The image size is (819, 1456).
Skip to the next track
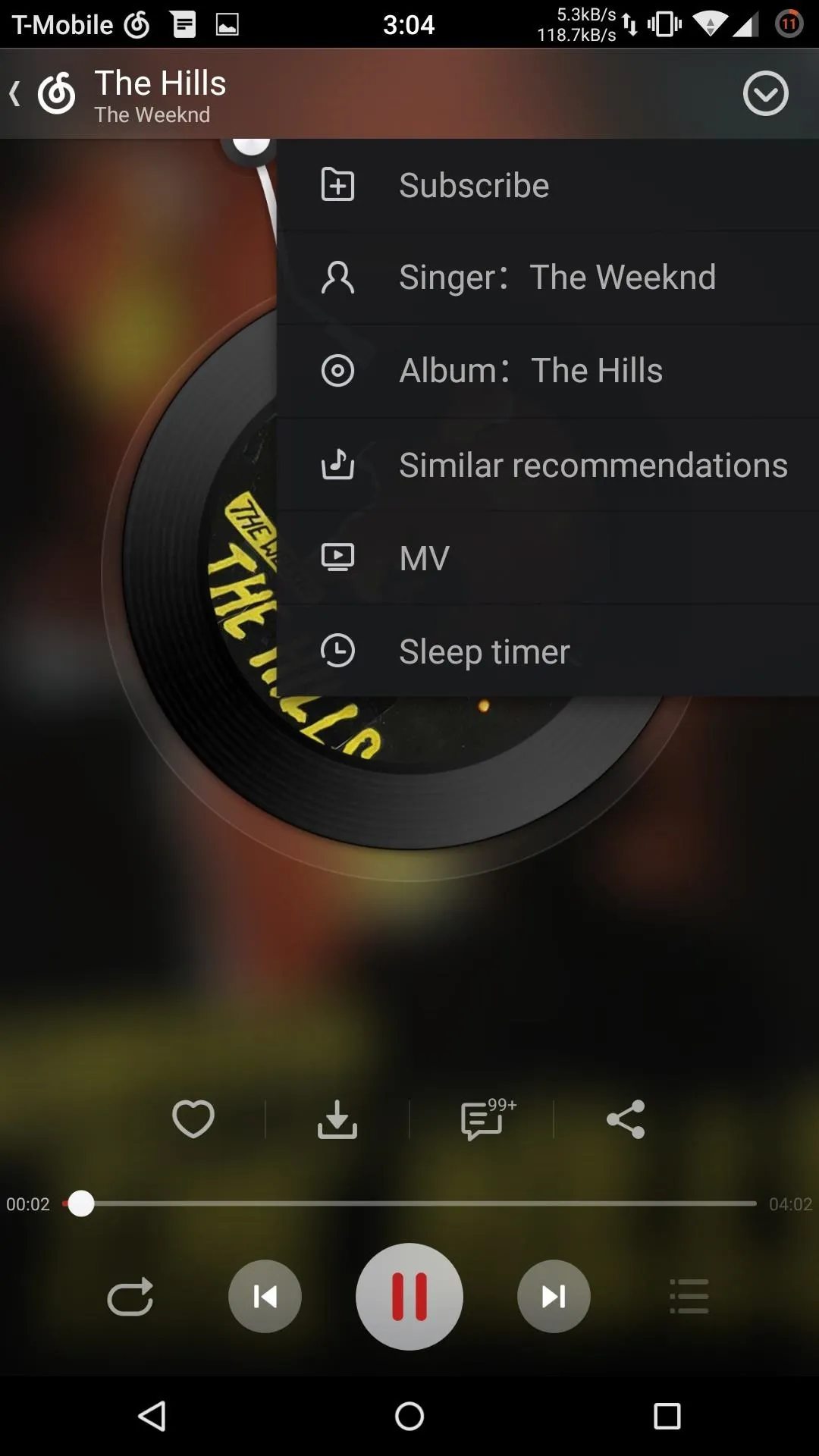(554, 1297)
